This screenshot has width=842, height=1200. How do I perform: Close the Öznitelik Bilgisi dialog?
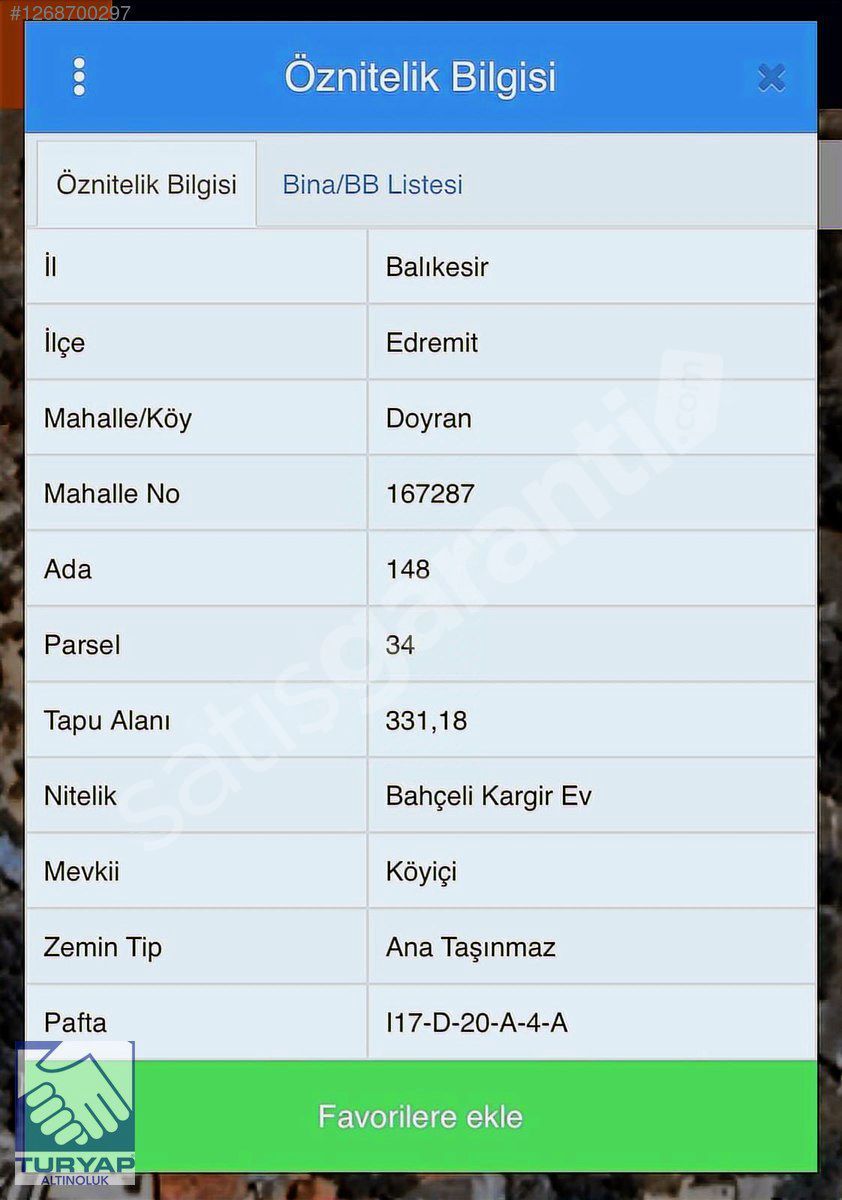pos(771,77)
